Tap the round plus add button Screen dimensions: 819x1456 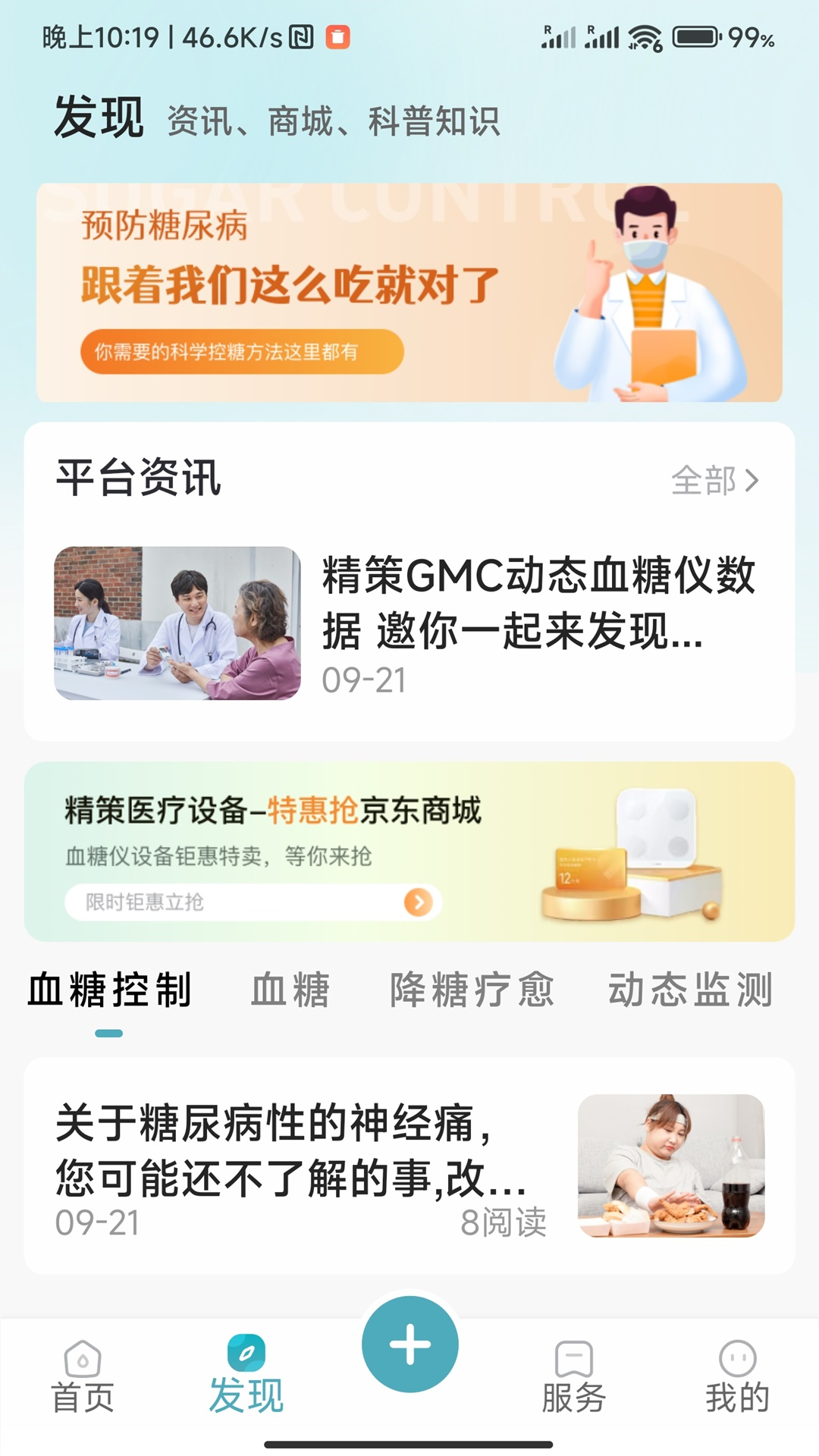410,1345
